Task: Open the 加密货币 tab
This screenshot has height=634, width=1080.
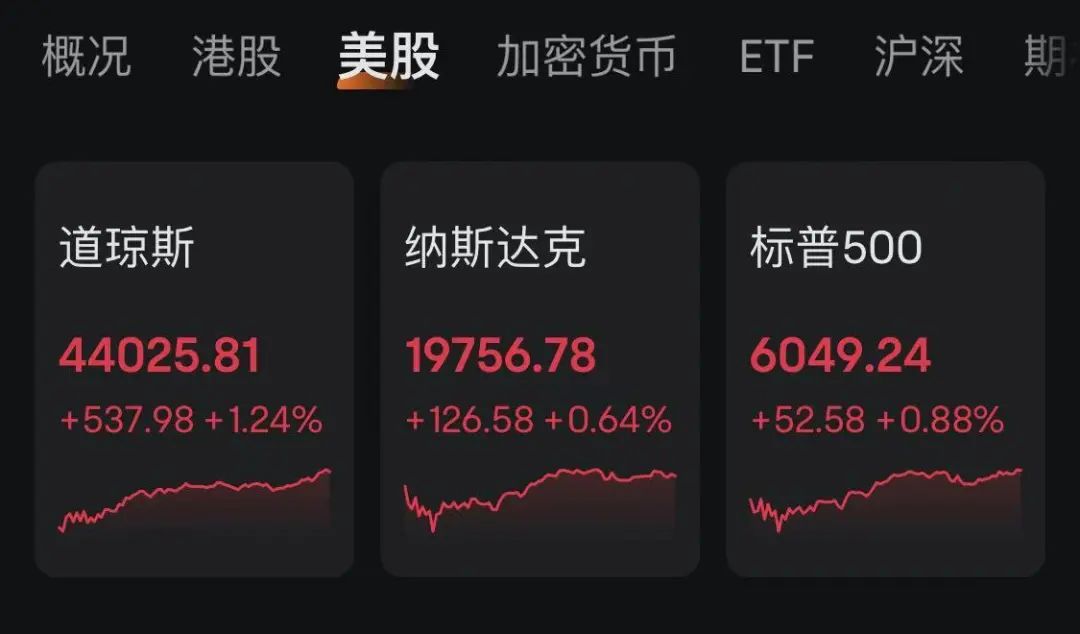Action: point(586,57)
